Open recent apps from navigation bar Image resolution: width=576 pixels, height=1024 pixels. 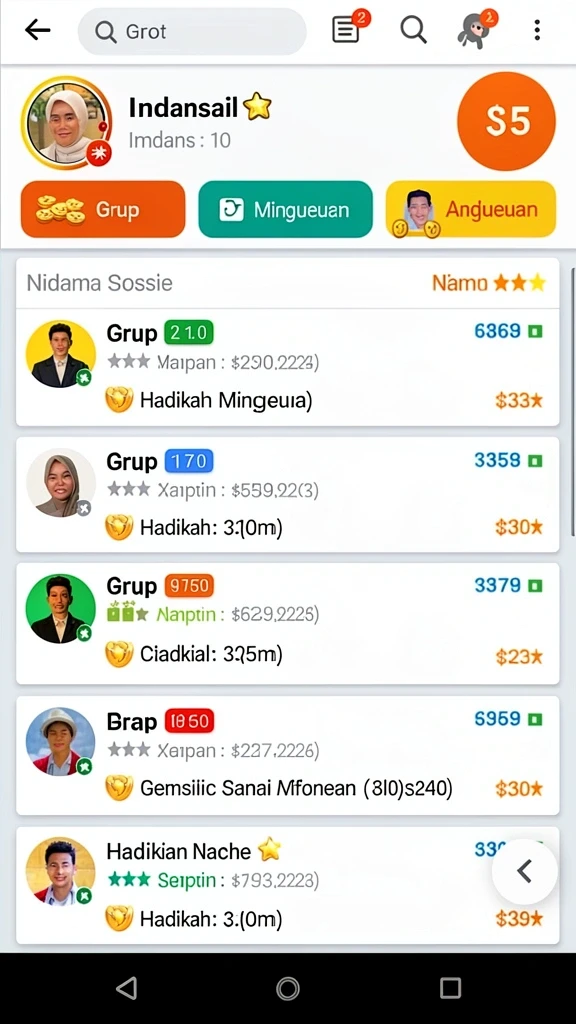(450, 988)
